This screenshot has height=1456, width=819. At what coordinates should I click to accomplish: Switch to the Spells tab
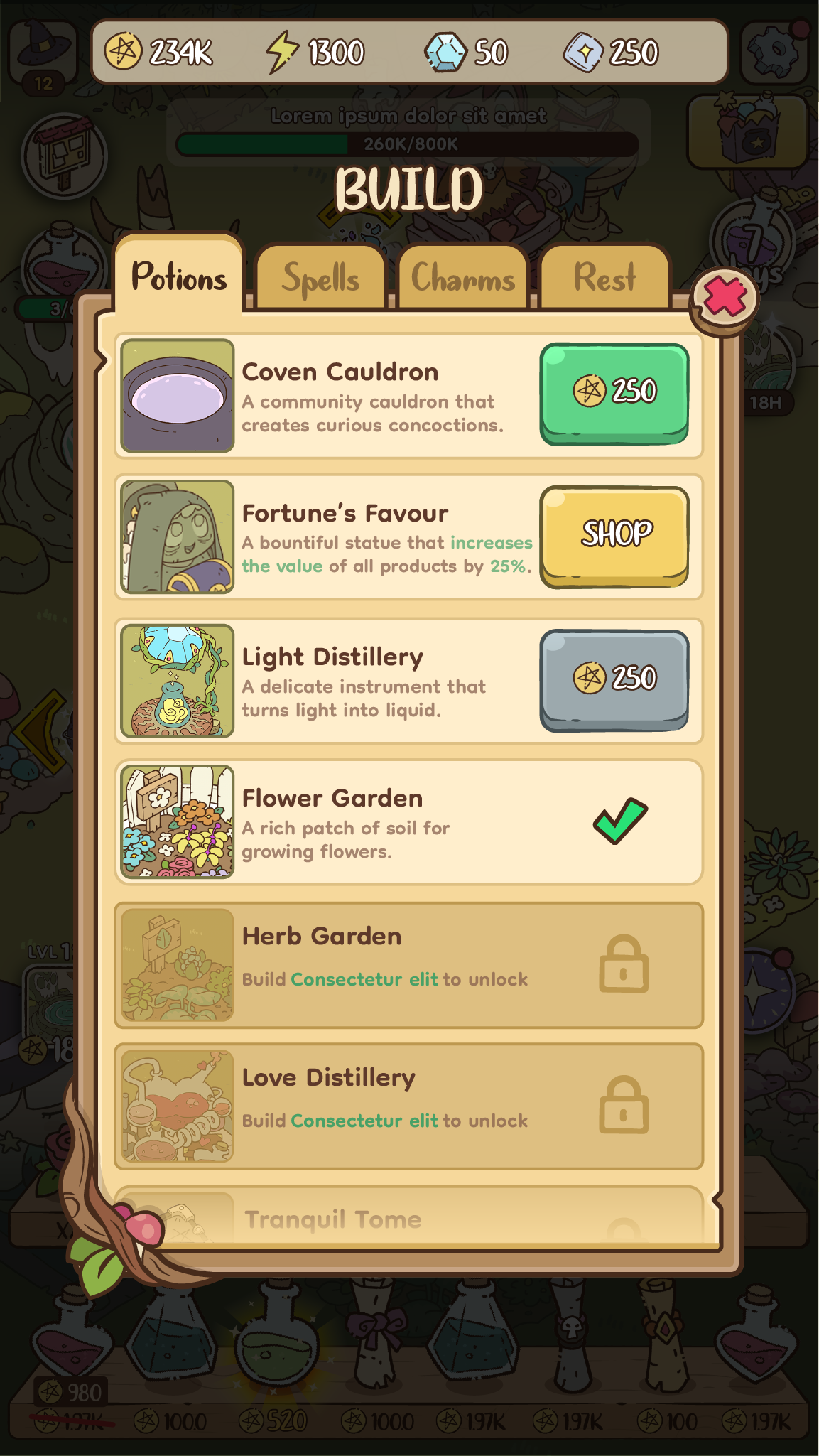click(320, 278)
